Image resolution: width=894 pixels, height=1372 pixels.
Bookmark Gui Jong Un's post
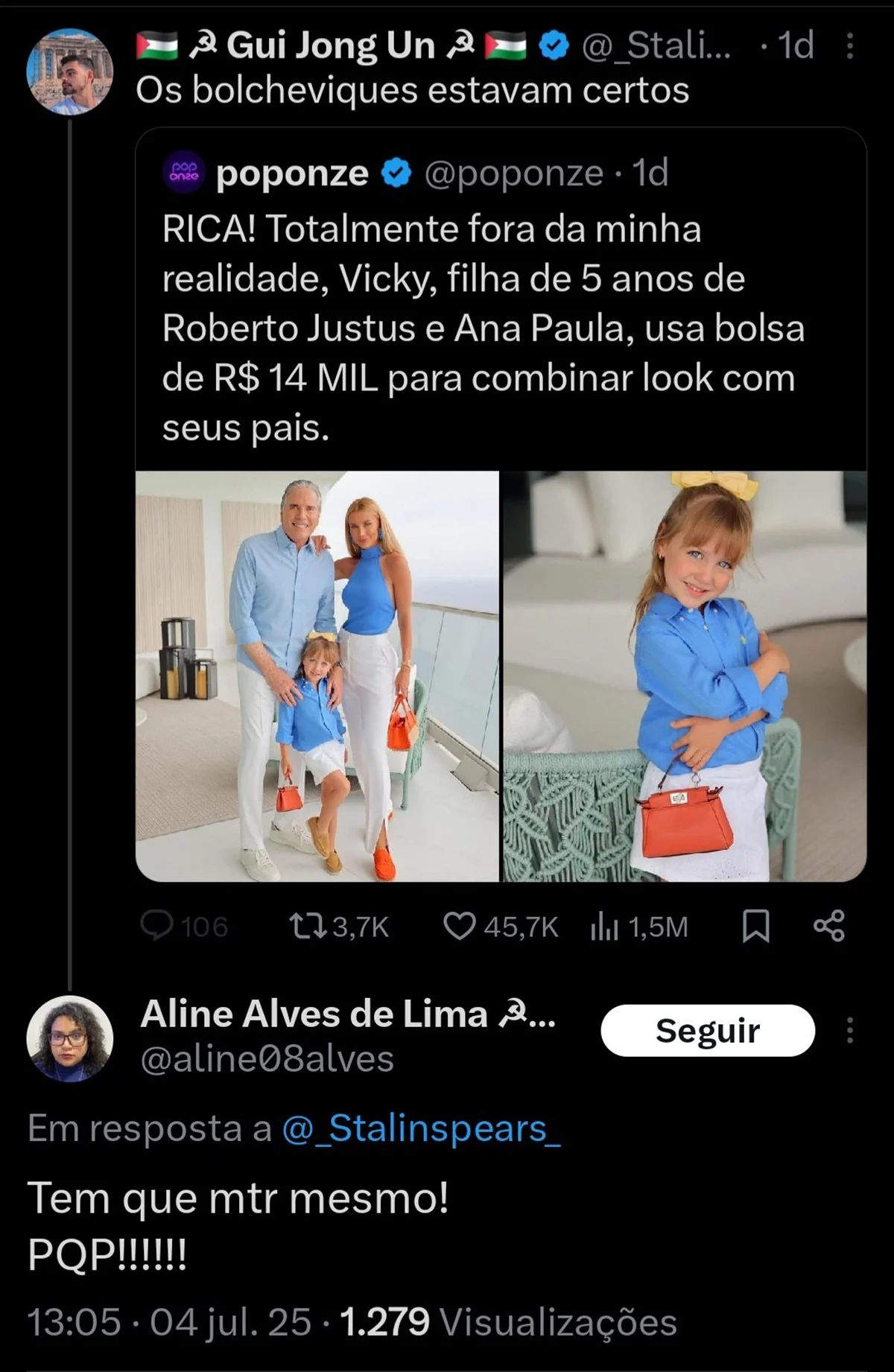[755, 927]
